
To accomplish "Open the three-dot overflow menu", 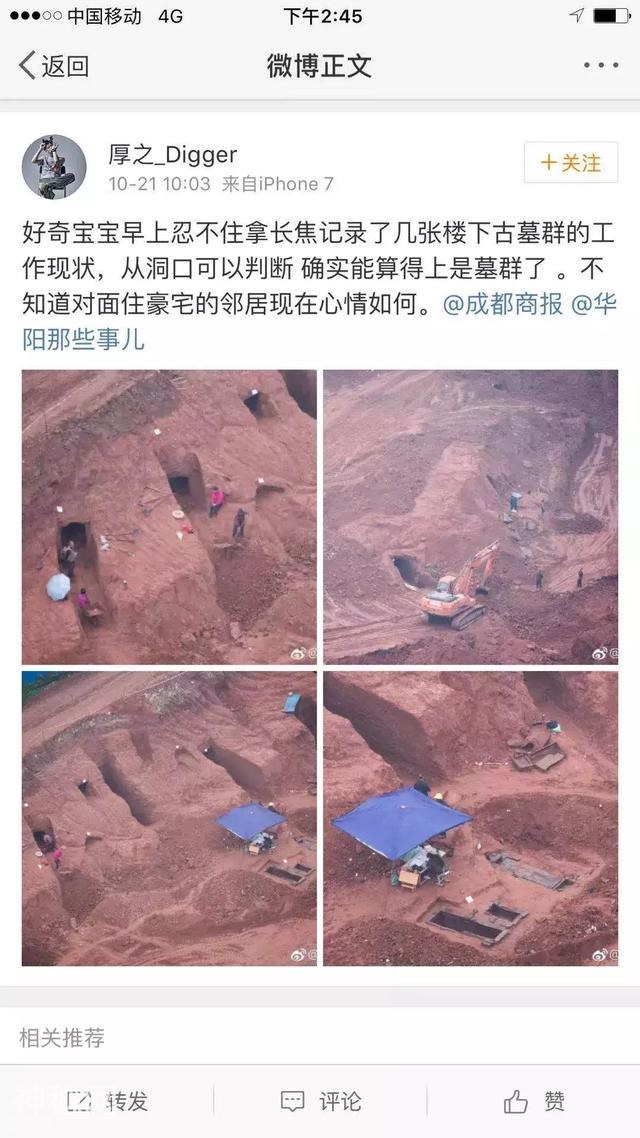I will pos(600,66).
